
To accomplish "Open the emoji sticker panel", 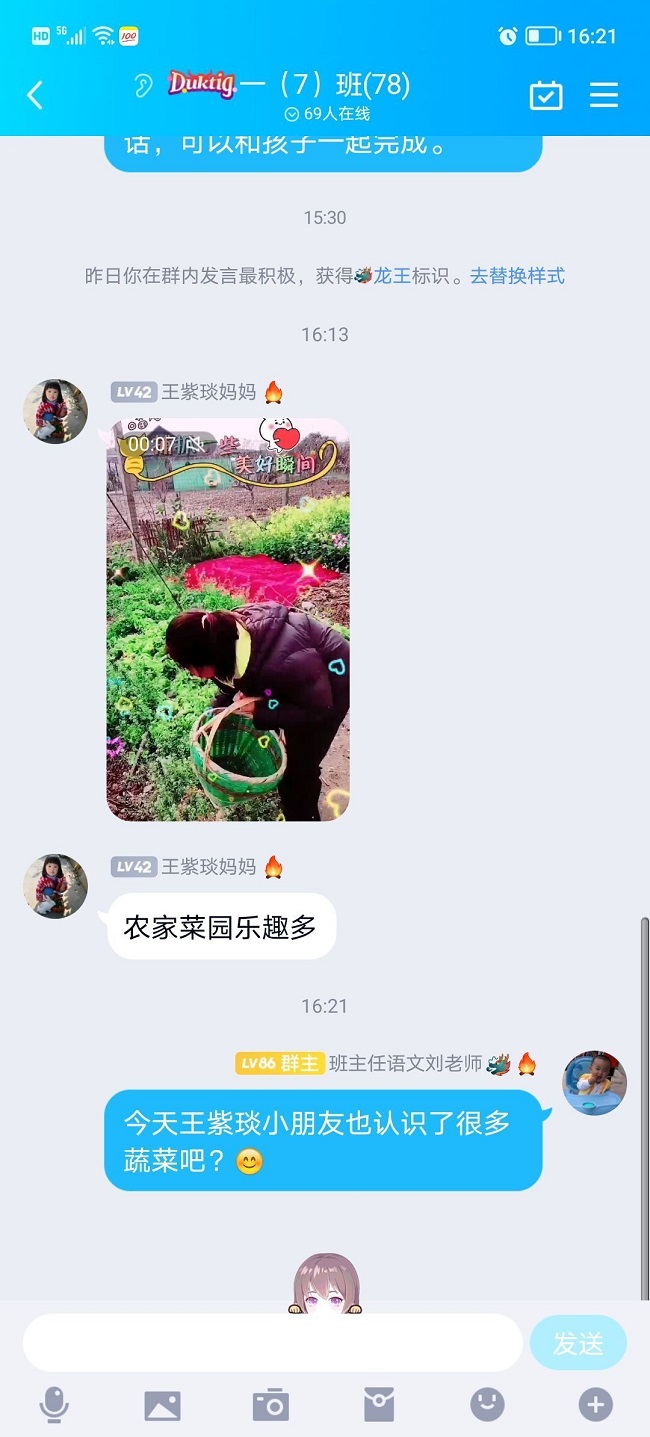I will pos(487,1405).
